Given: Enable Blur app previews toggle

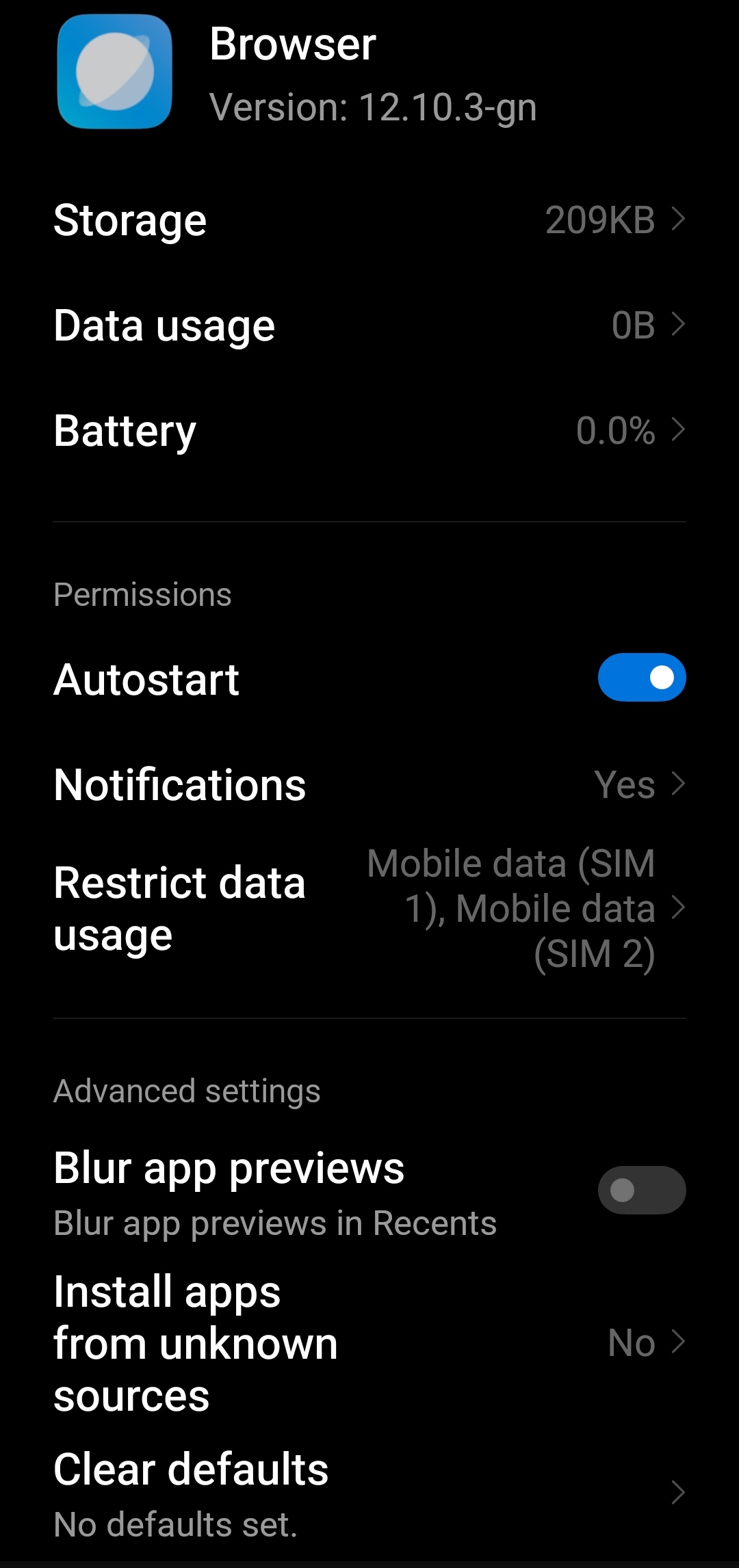Looking at the screenshot, I should 641,1190.
